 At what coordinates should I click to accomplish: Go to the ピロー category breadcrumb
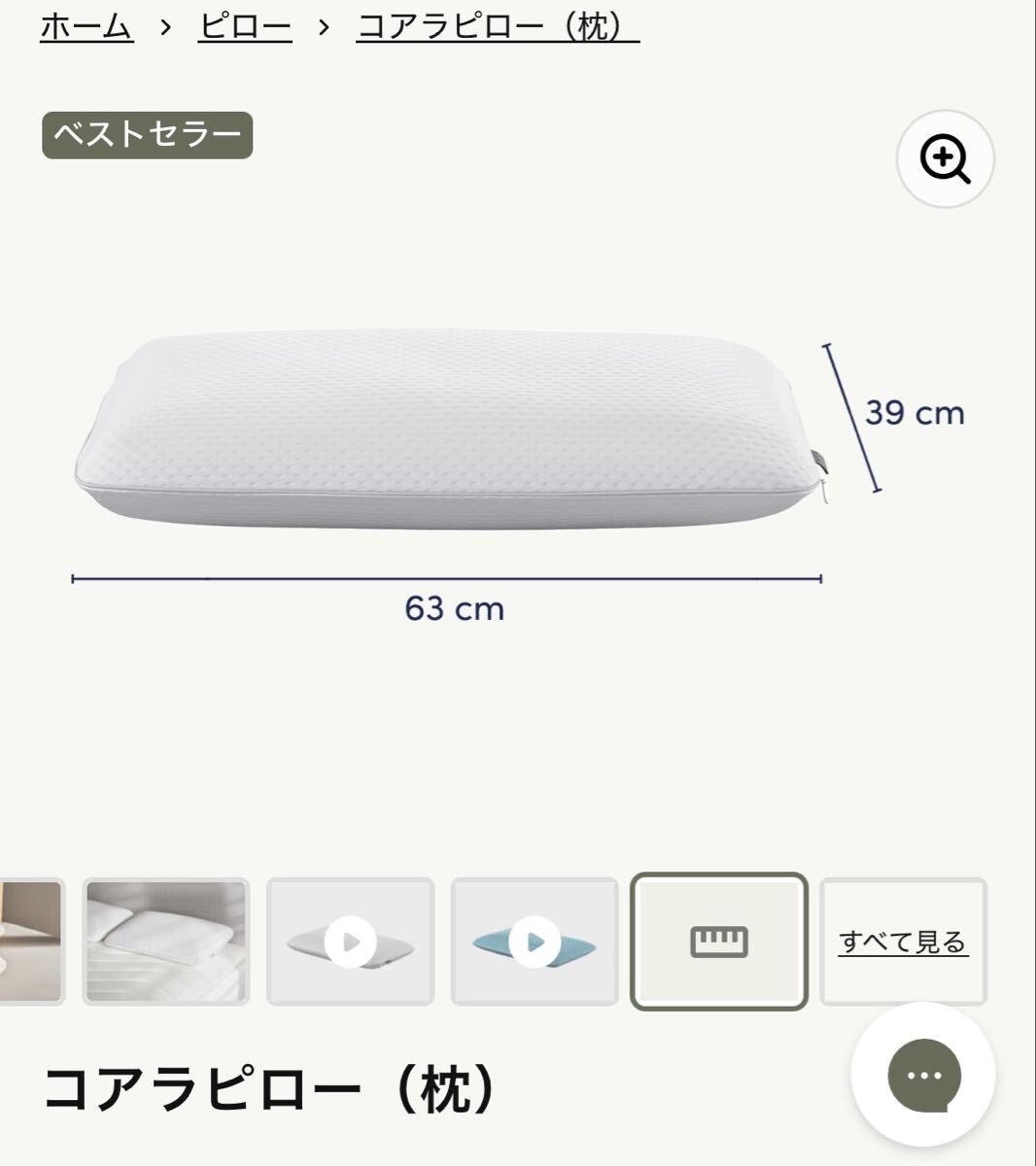pos(245,26)
